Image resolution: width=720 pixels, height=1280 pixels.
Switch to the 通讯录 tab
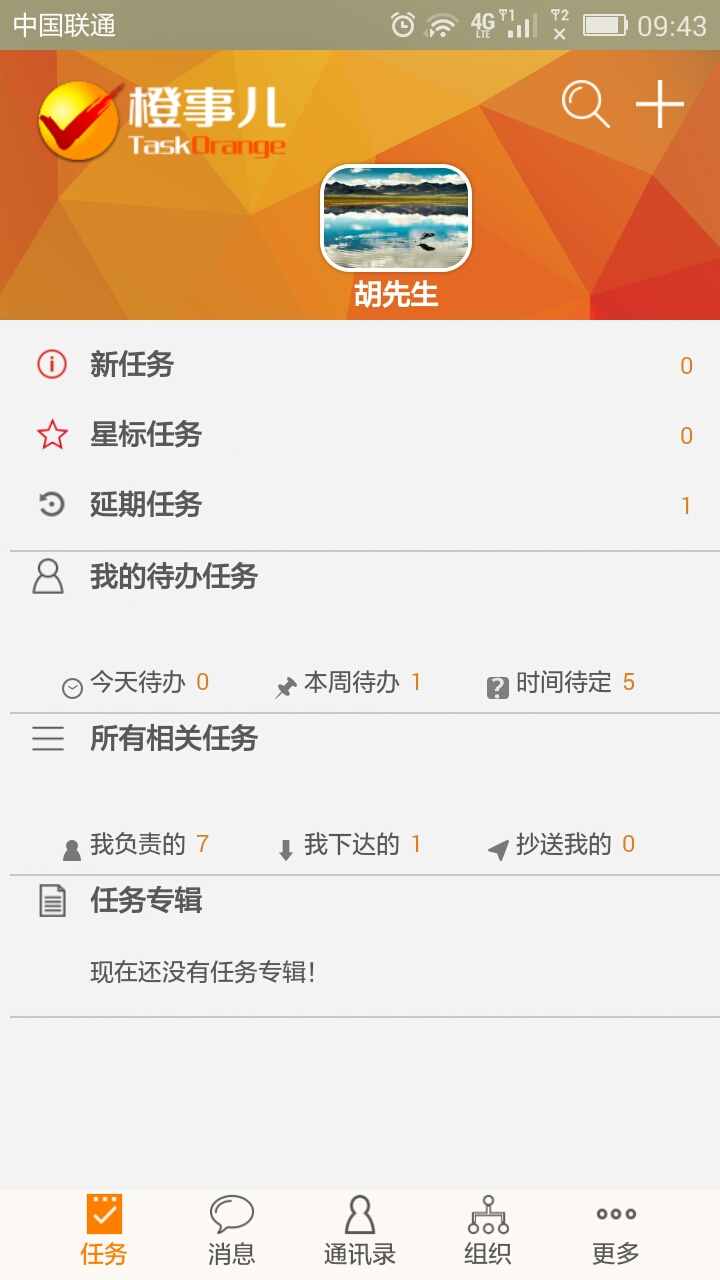coord(360,1230)
